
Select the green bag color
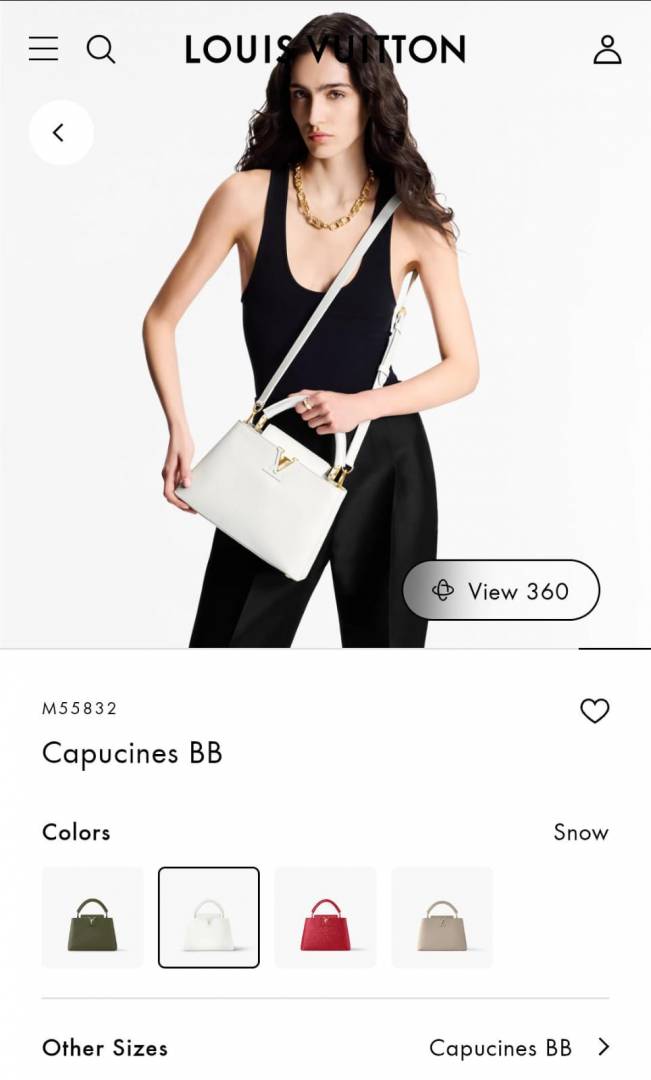coord(93,917)
